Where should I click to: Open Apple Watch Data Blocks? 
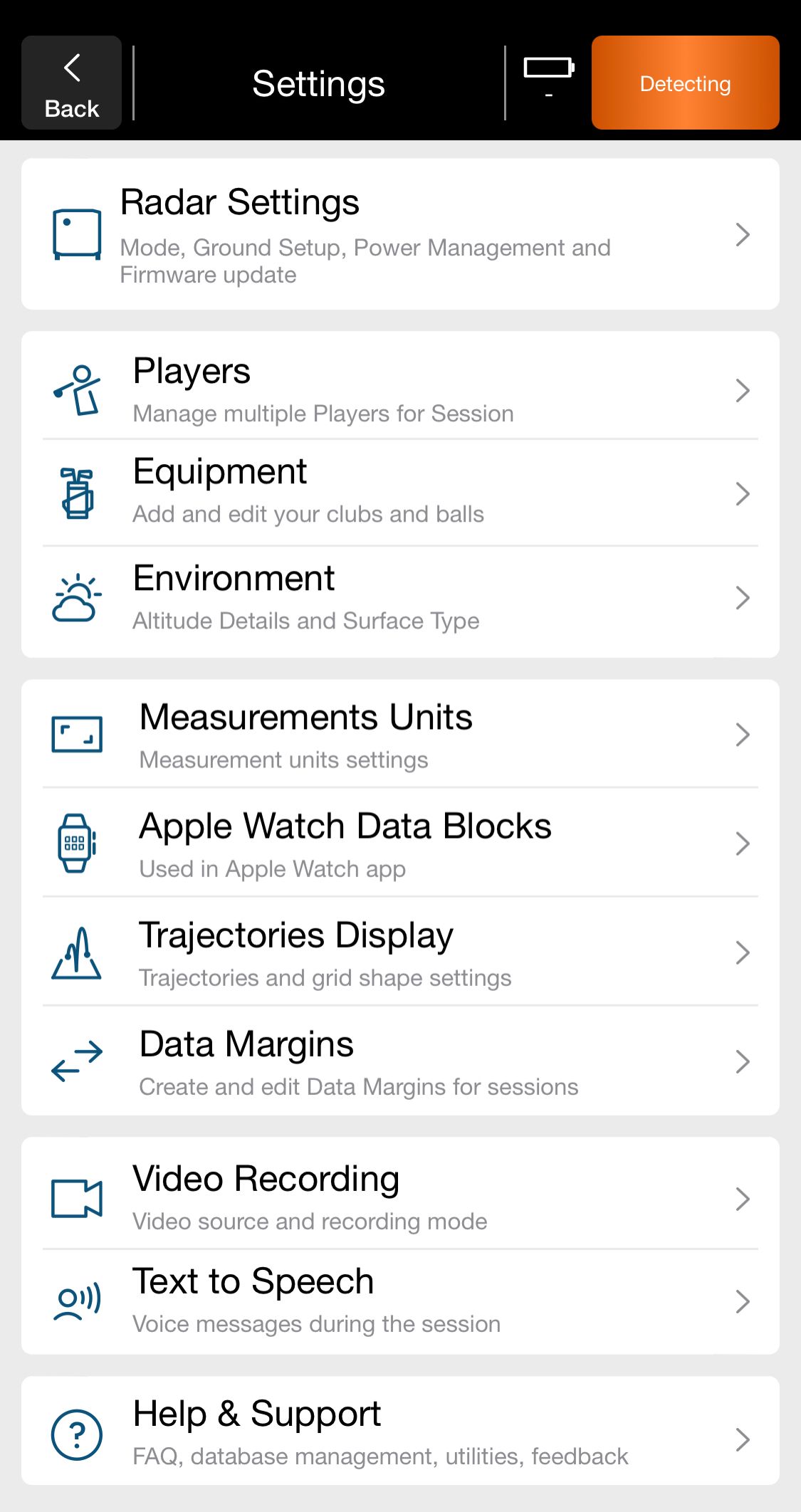(400, 844)
